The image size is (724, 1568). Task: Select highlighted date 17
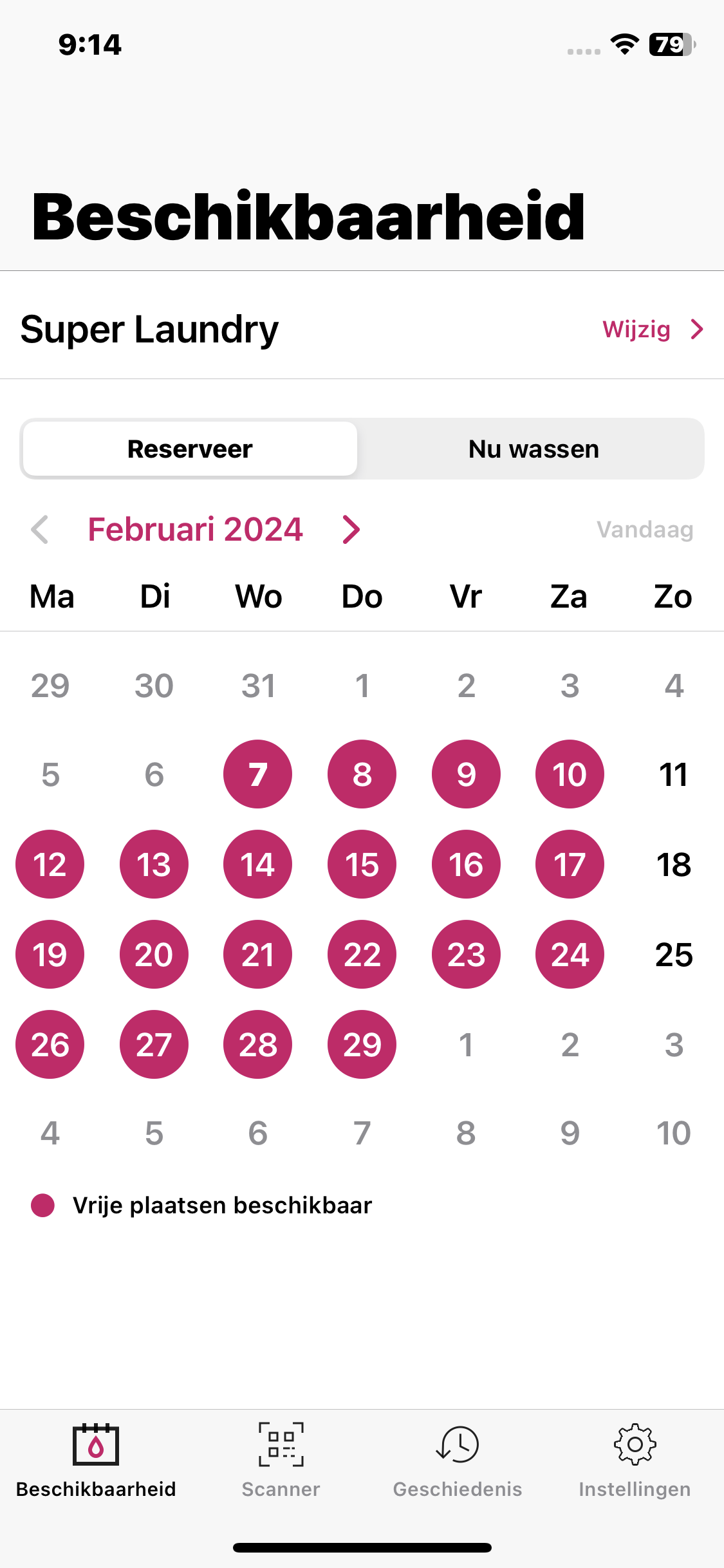pyautogui.click(x=570, y=864)
